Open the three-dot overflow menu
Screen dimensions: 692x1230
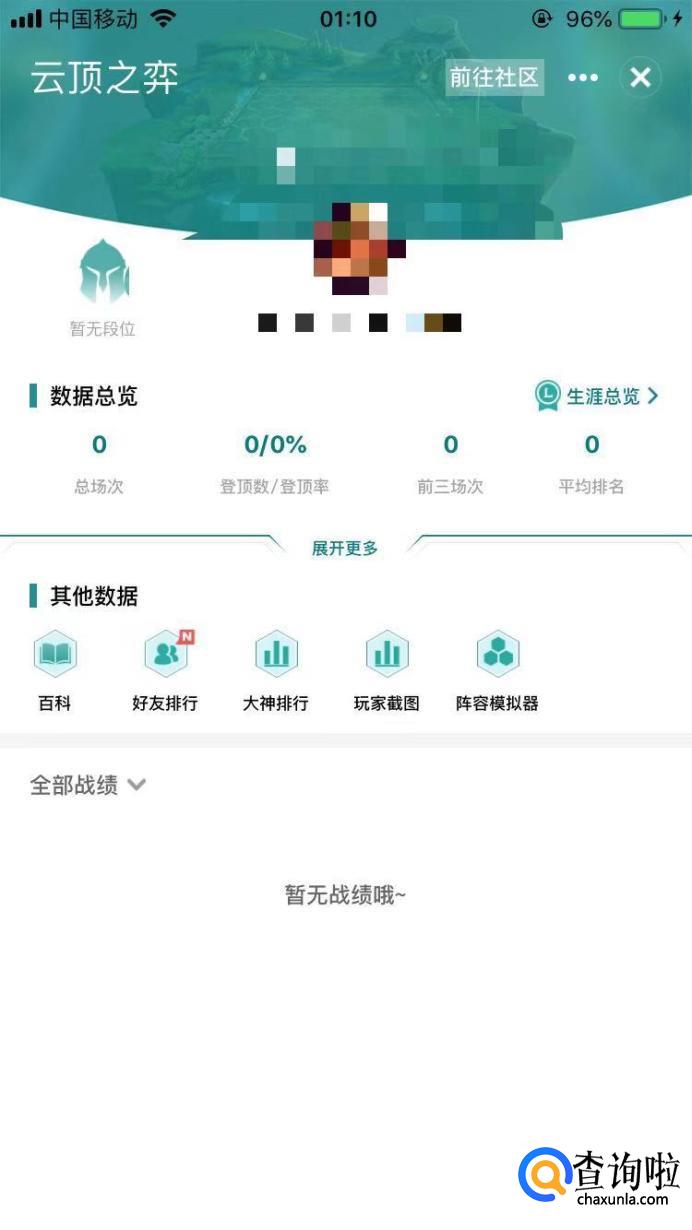[583, 78]
